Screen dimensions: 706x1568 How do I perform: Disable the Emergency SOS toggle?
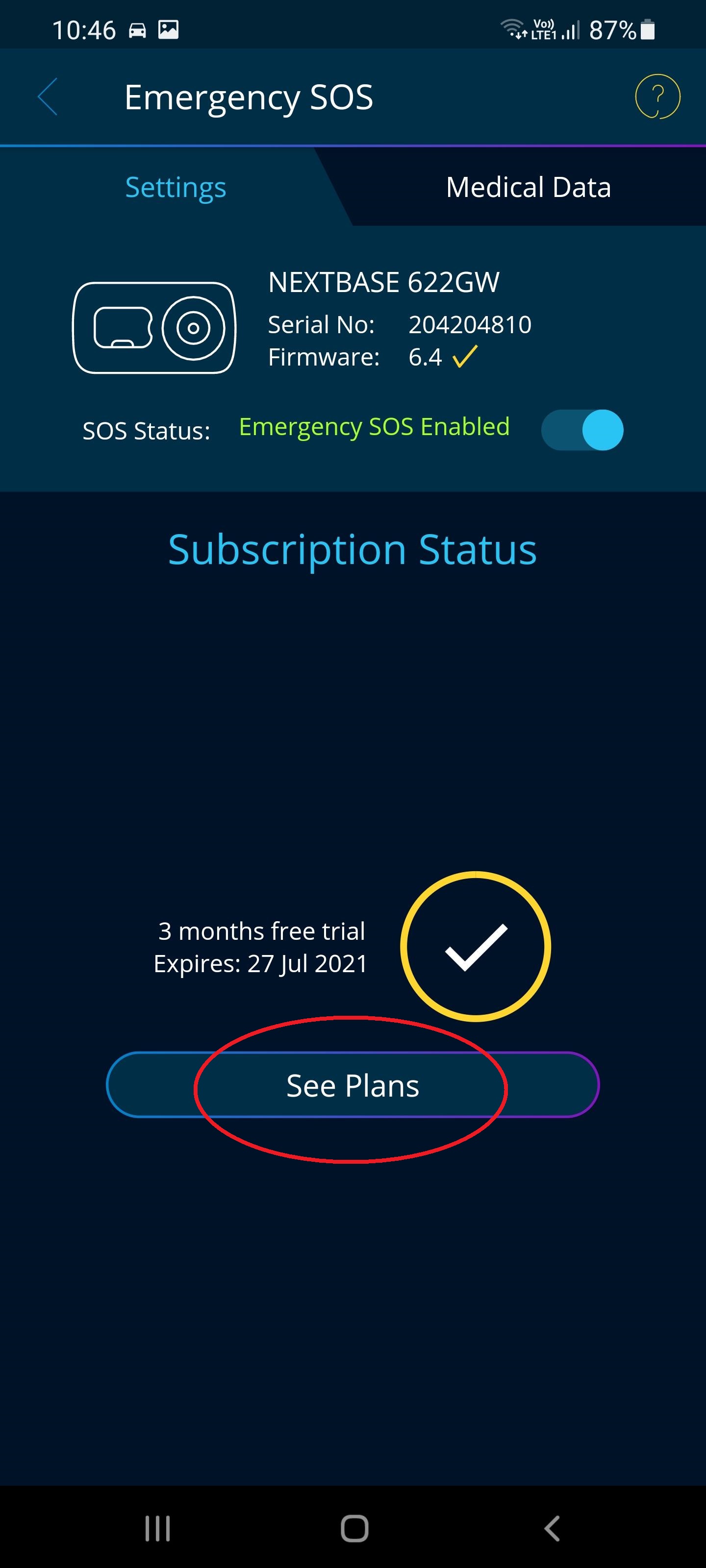[x=582, y=430]
